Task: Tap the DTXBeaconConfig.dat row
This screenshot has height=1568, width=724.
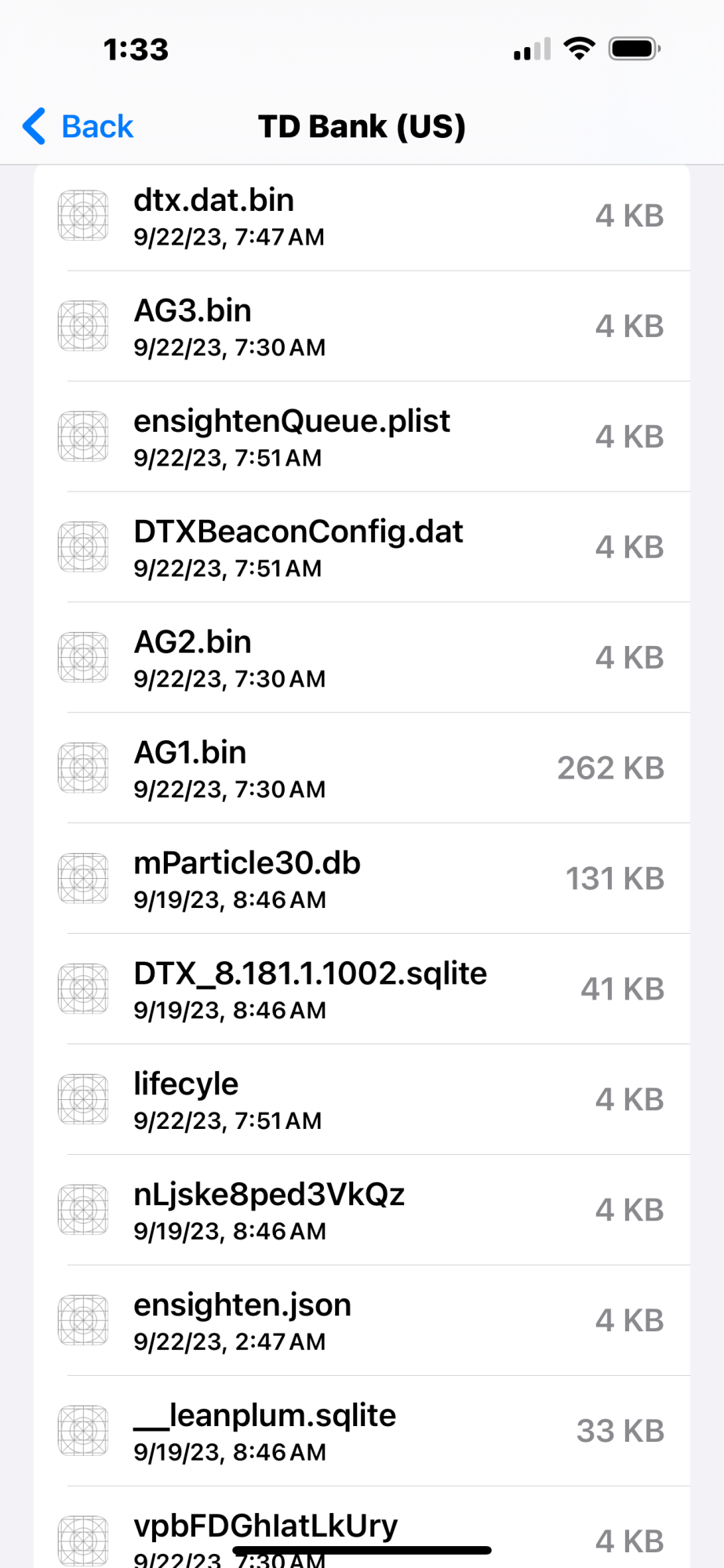Action: coord(361,547)
